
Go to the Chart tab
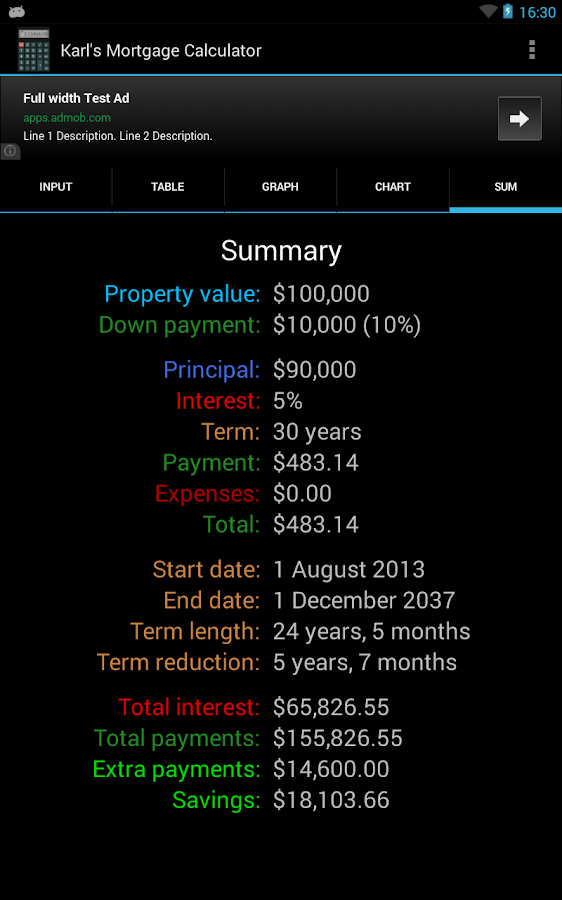coord(393,187)
